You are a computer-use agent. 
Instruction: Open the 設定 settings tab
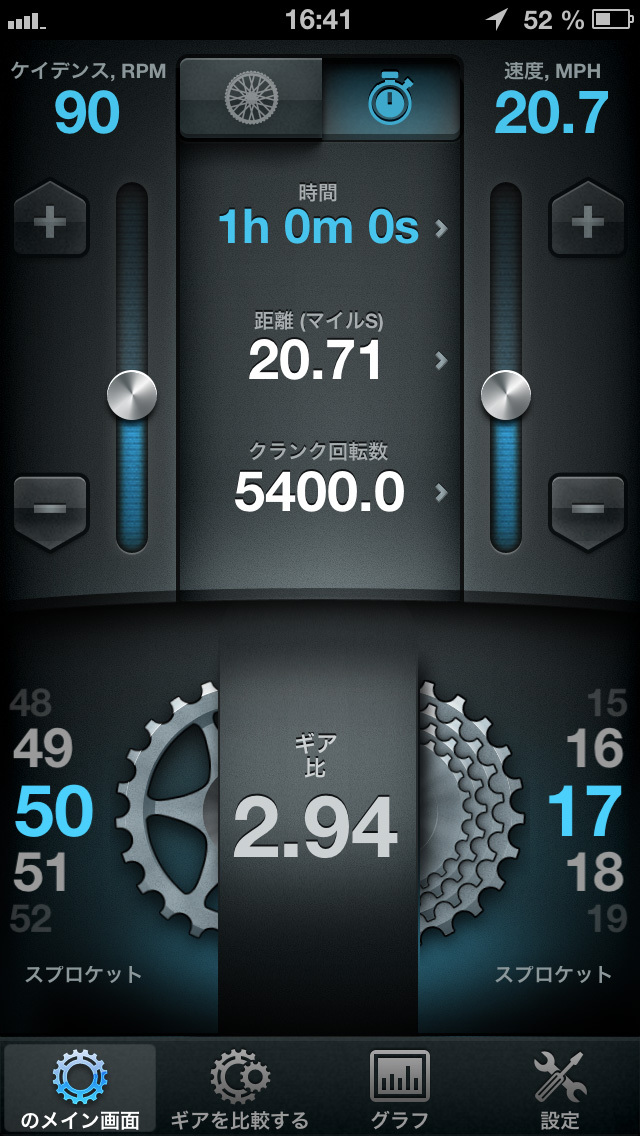[x=559, y=1090]
